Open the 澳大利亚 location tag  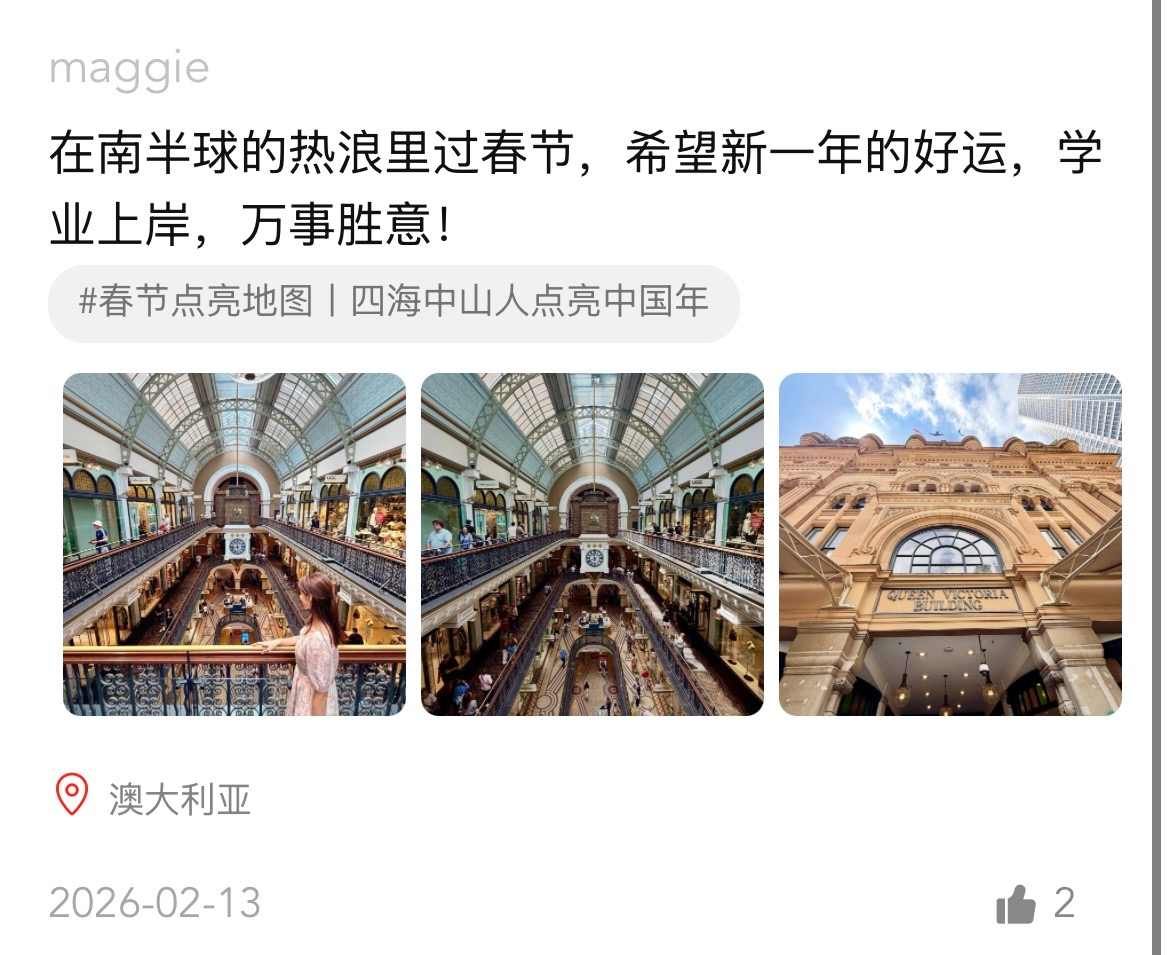(178, 799)
